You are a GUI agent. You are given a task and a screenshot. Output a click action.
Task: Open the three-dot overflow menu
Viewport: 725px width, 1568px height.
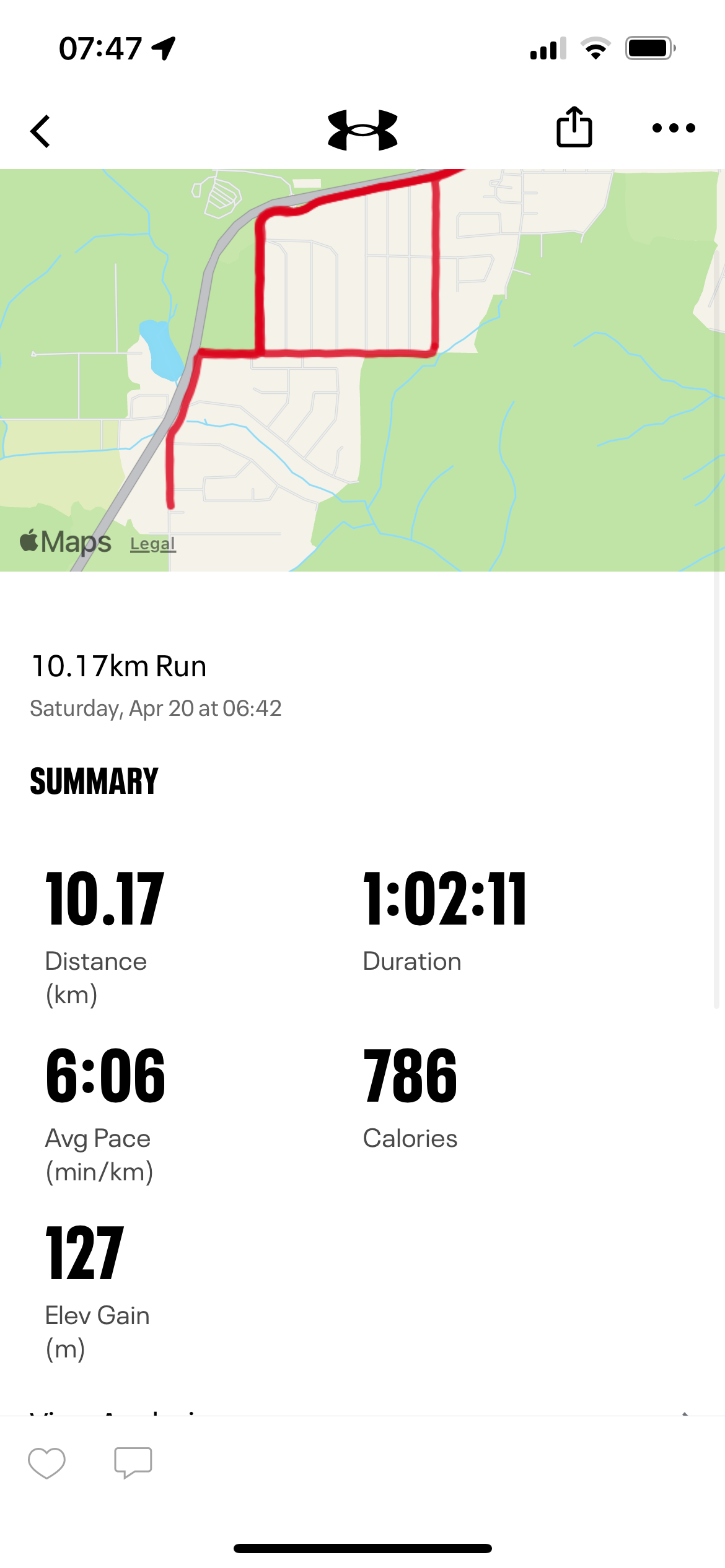[x=674, y=128]
